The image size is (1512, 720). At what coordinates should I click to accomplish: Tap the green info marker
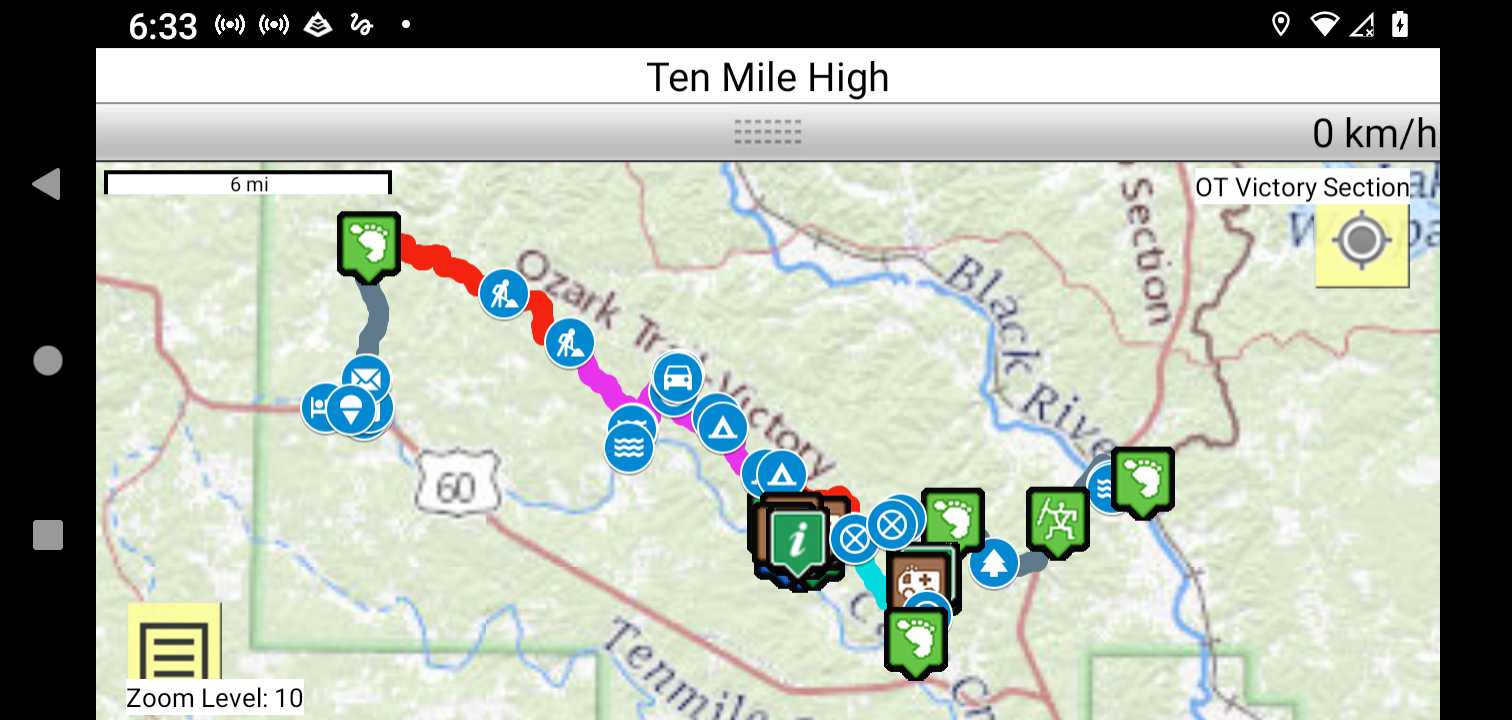point(797,540)
